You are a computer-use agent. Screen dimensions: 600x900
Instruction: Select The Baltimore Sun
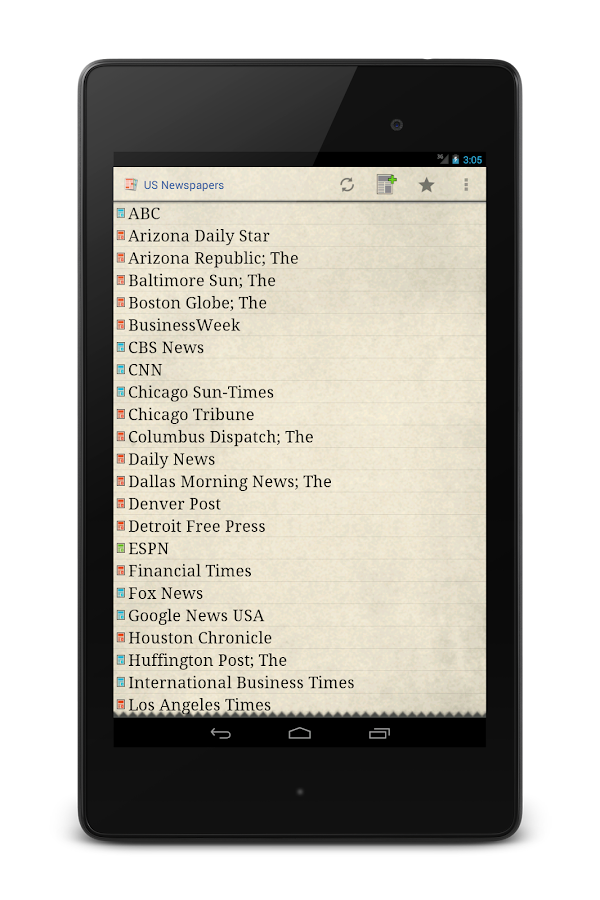(x=201, y=281)
